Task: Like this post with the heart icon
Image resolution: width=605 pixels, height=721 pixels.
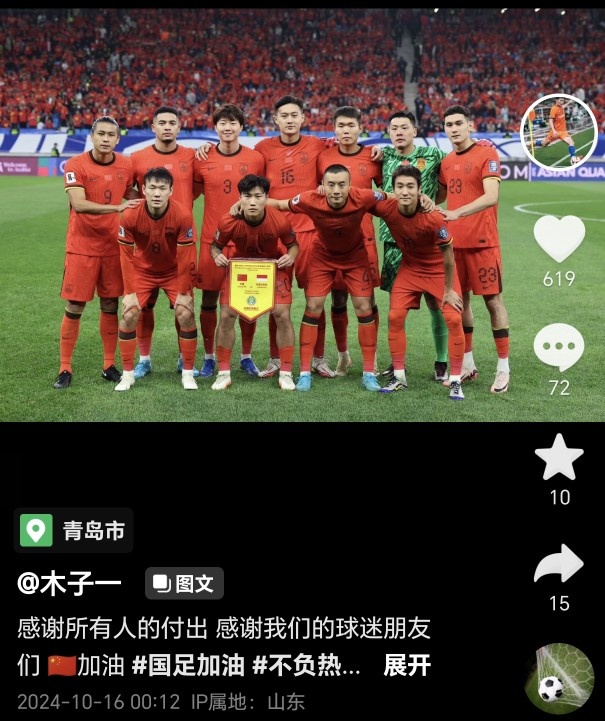Action: [x=559, y=240]
